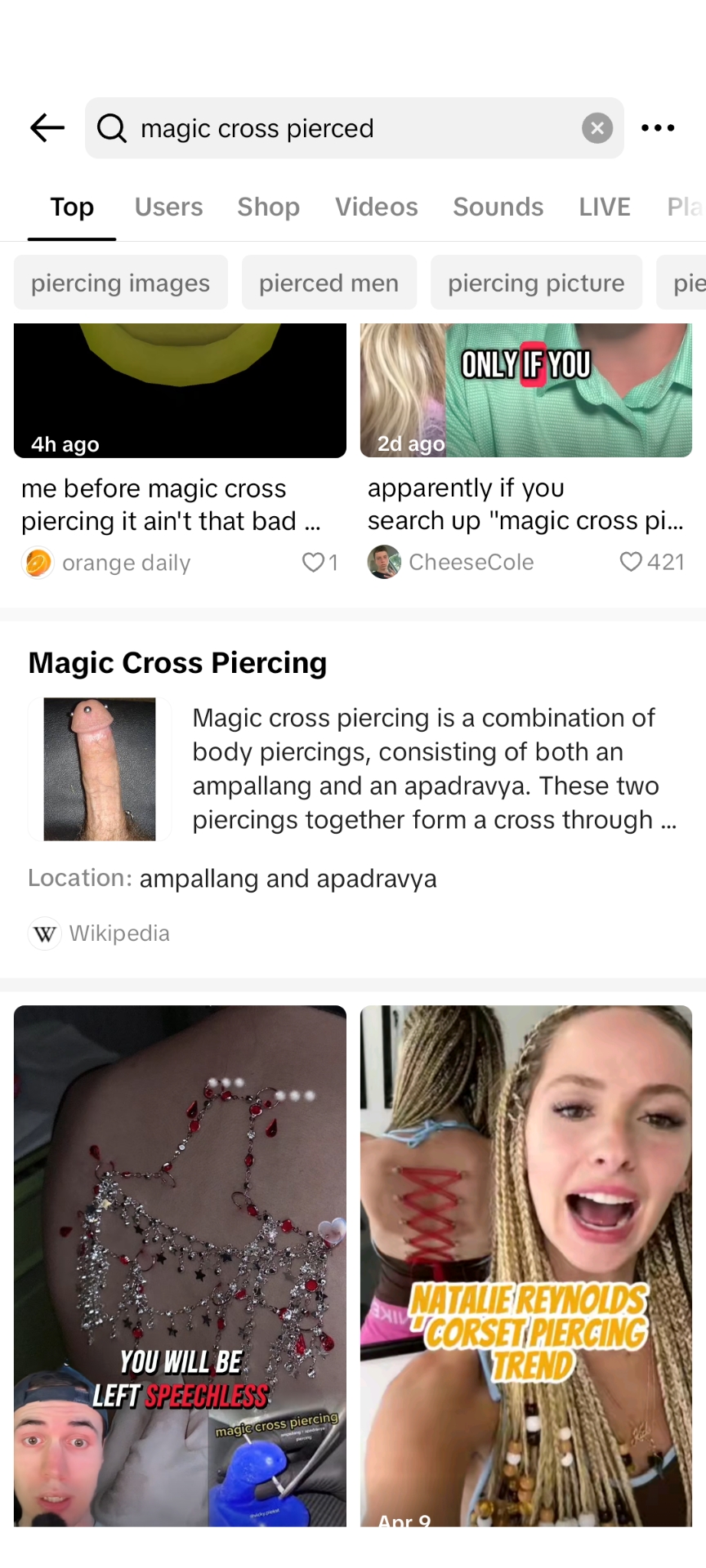Play the "Corset Piercing Trend" video
Image resolution: width=706 pixels, height=1568 pixels.
(x=526, y=1266)
